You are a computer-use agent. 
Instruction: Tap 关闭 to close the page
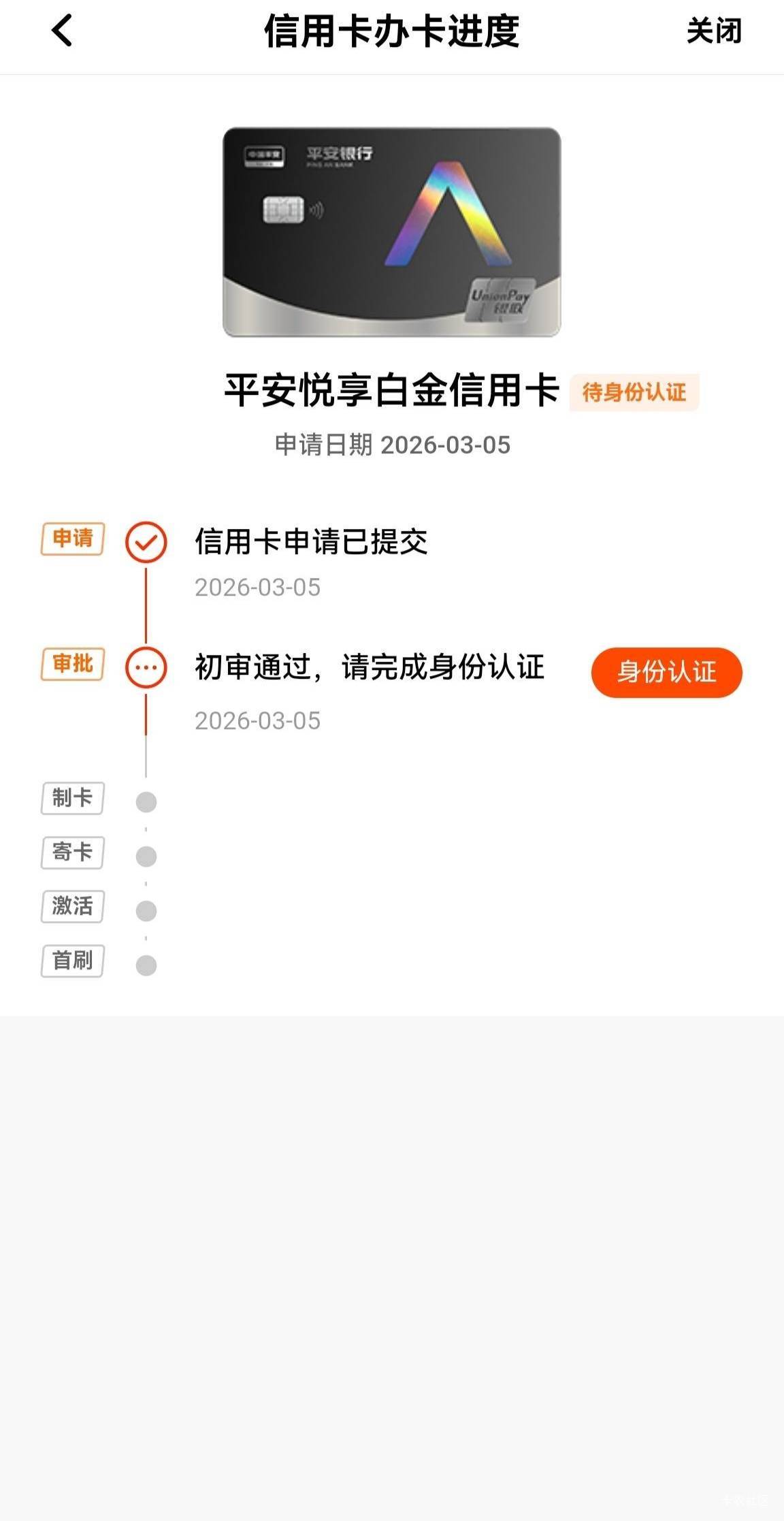[713, 31]
